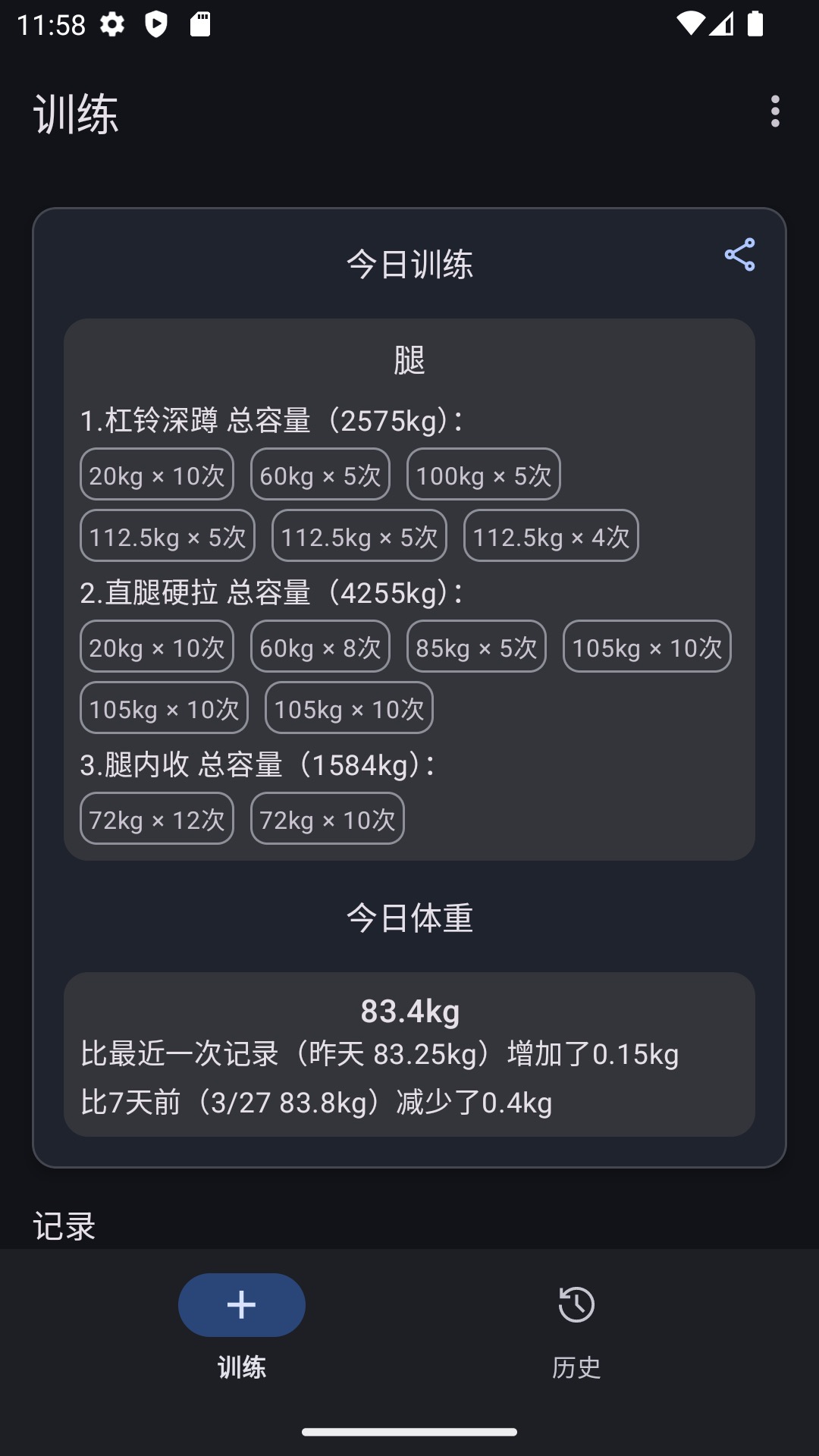Viewport: 819px width, 1456px height.
Task: Expand the 腿 workout details card
Action: coord(409,361)
